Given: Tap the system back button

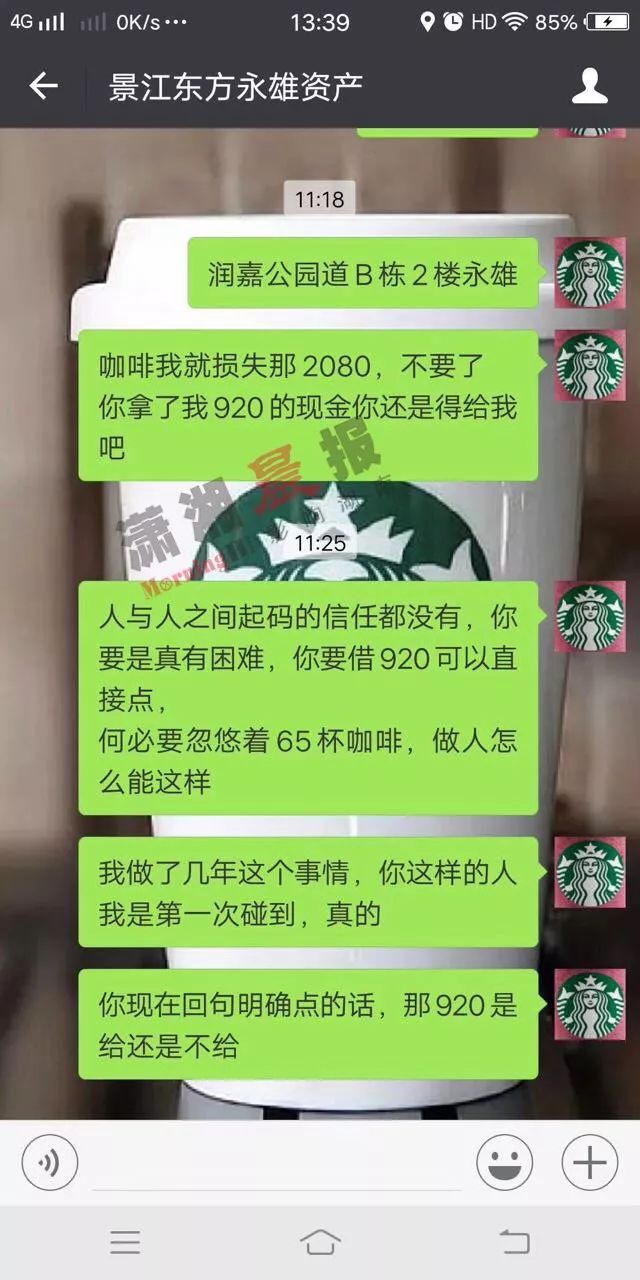Looking at the screenshot, I should (514, 1242).
